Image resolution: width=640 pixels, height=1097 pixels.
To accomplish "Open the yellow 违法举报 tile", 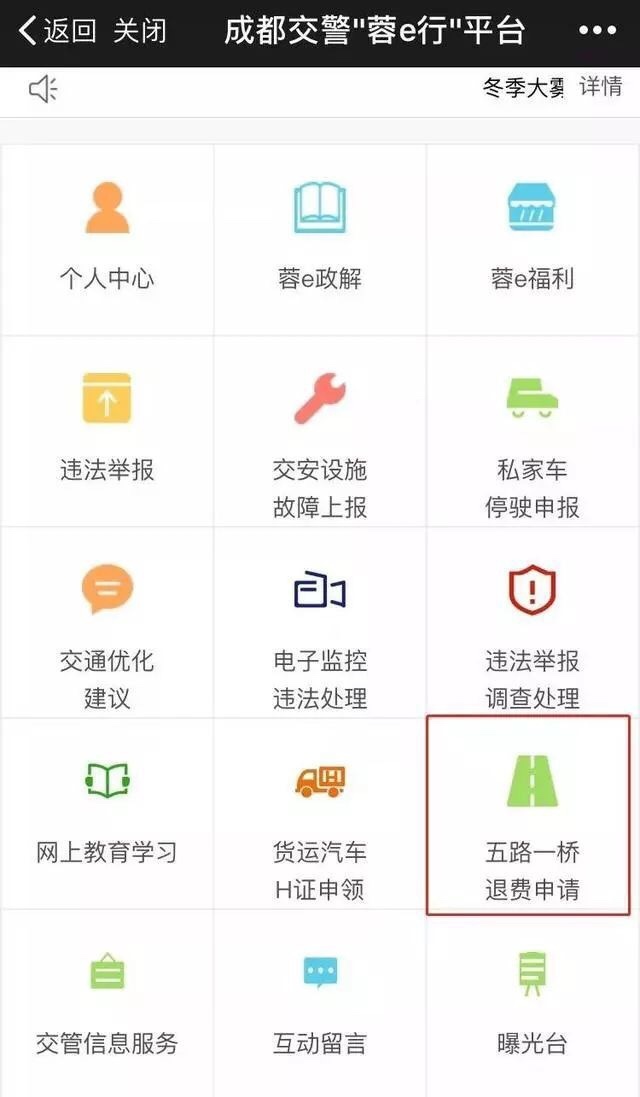I will pos(107,431).
